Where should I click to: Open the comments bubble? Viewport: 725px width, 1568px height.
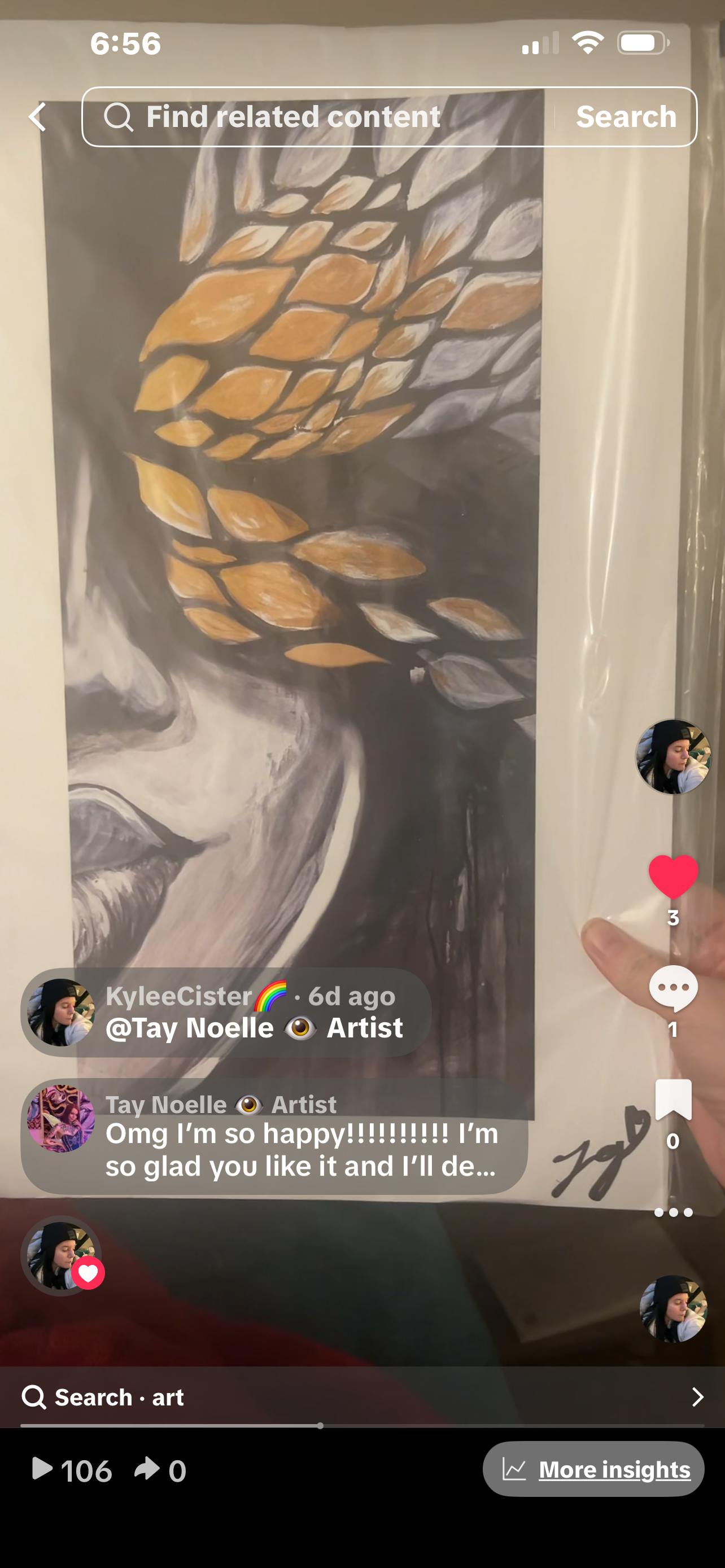pyautogui.click(x=672, y=988)
